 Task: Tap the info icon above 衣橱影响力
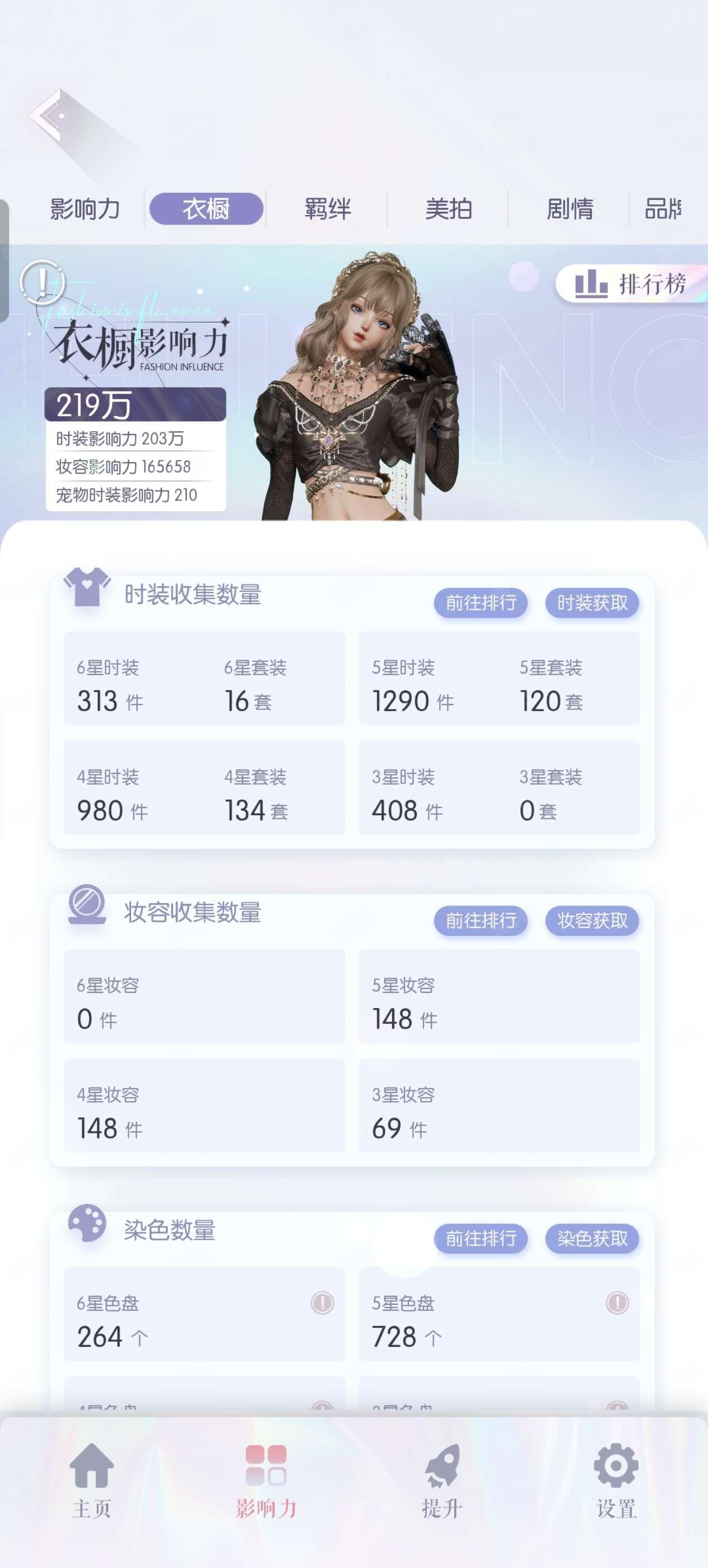[42, 281]
